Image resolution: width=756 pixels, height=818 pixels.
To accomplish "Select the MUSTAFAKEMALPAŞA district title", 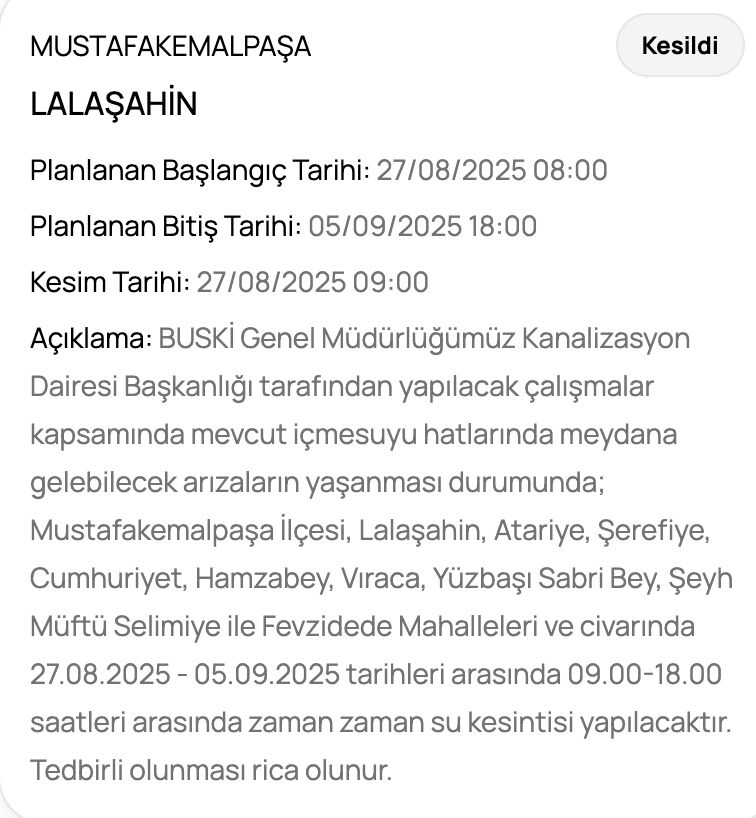I will pyautogui.click(x=172, y=44).
